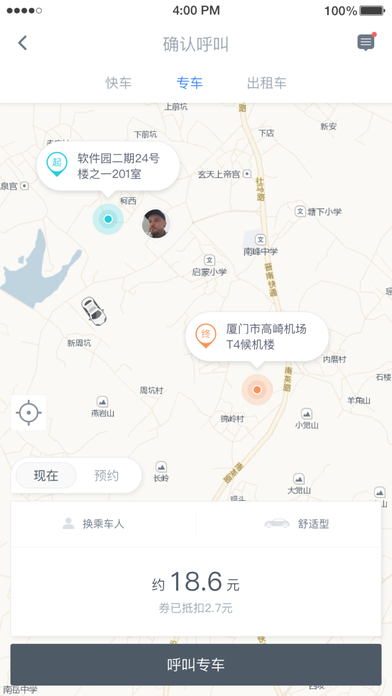Switch to the 出租车 tab
This screenshot has width=392, height=696.
267,83
